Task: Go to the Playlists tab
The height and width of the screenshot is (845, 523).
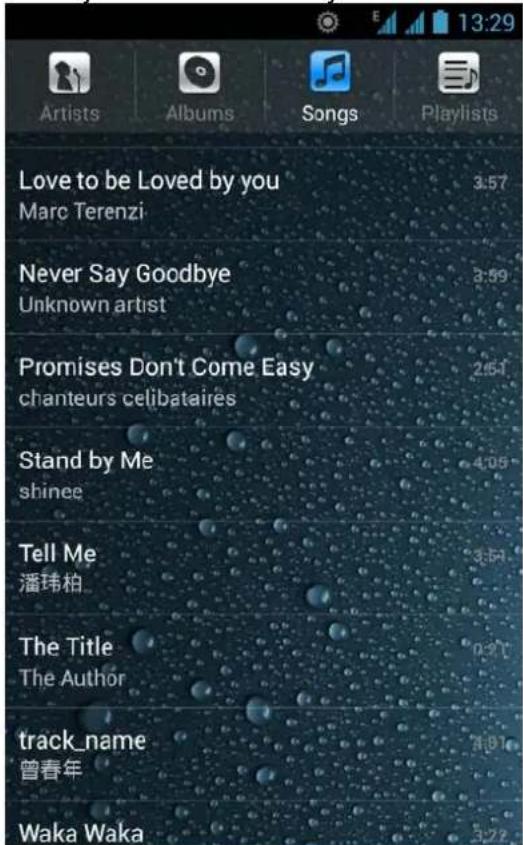Action: (458, 86)
